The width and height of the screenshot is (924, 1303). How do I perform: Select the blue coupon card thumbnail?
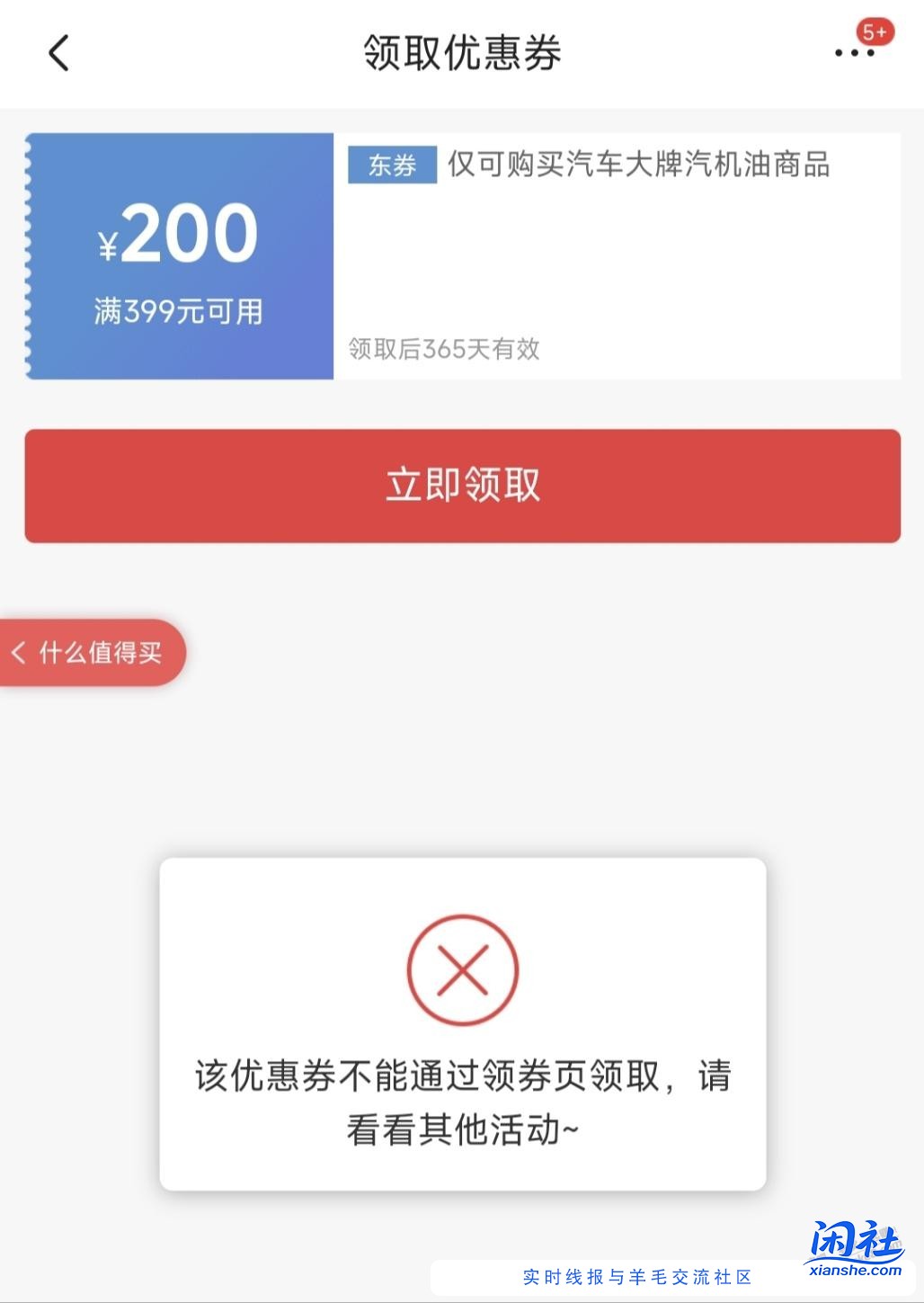pos(176,256)
